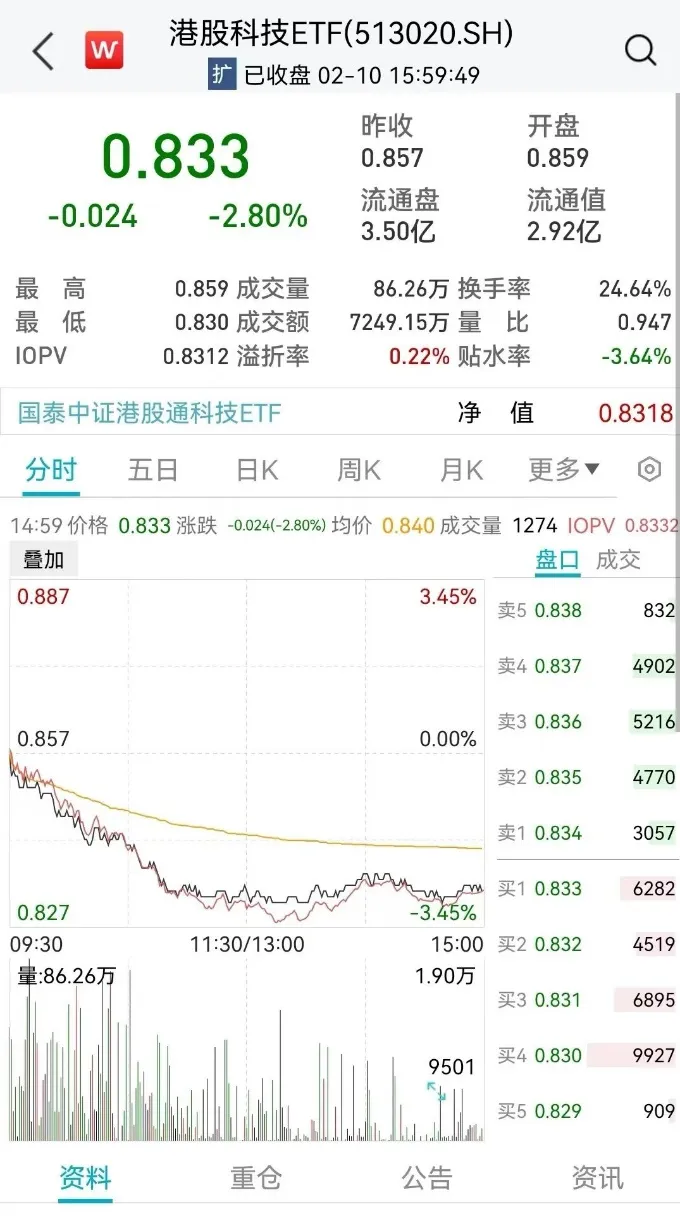Go back using the top-left arrow

click(43, 51)
